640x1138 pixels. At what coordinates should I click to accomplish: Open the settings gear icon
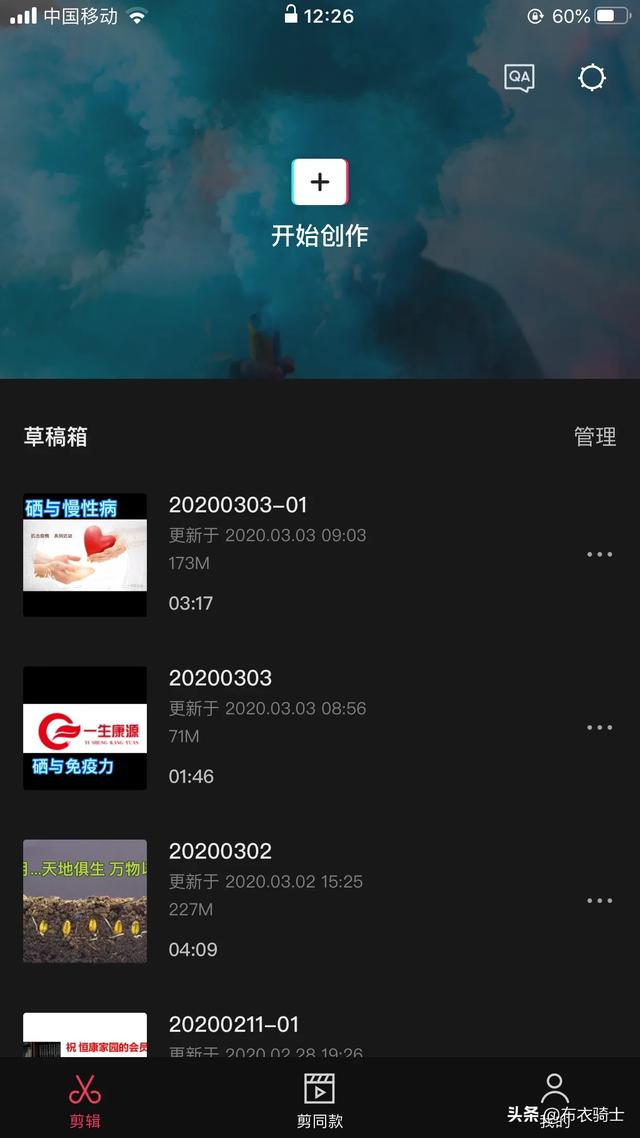point(592,78)
